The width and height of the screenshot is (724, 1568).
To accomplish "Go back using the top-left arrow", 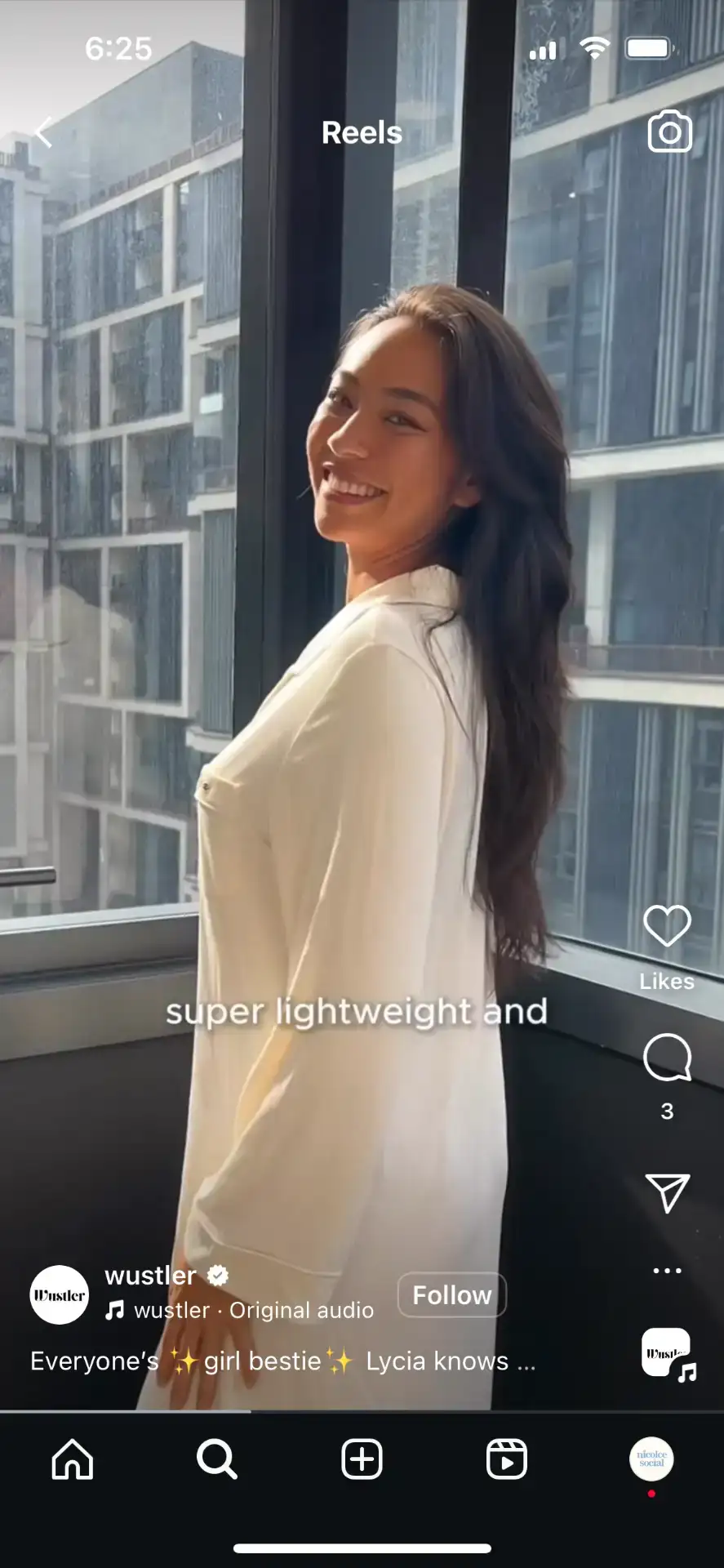I will tap(44, 132).
